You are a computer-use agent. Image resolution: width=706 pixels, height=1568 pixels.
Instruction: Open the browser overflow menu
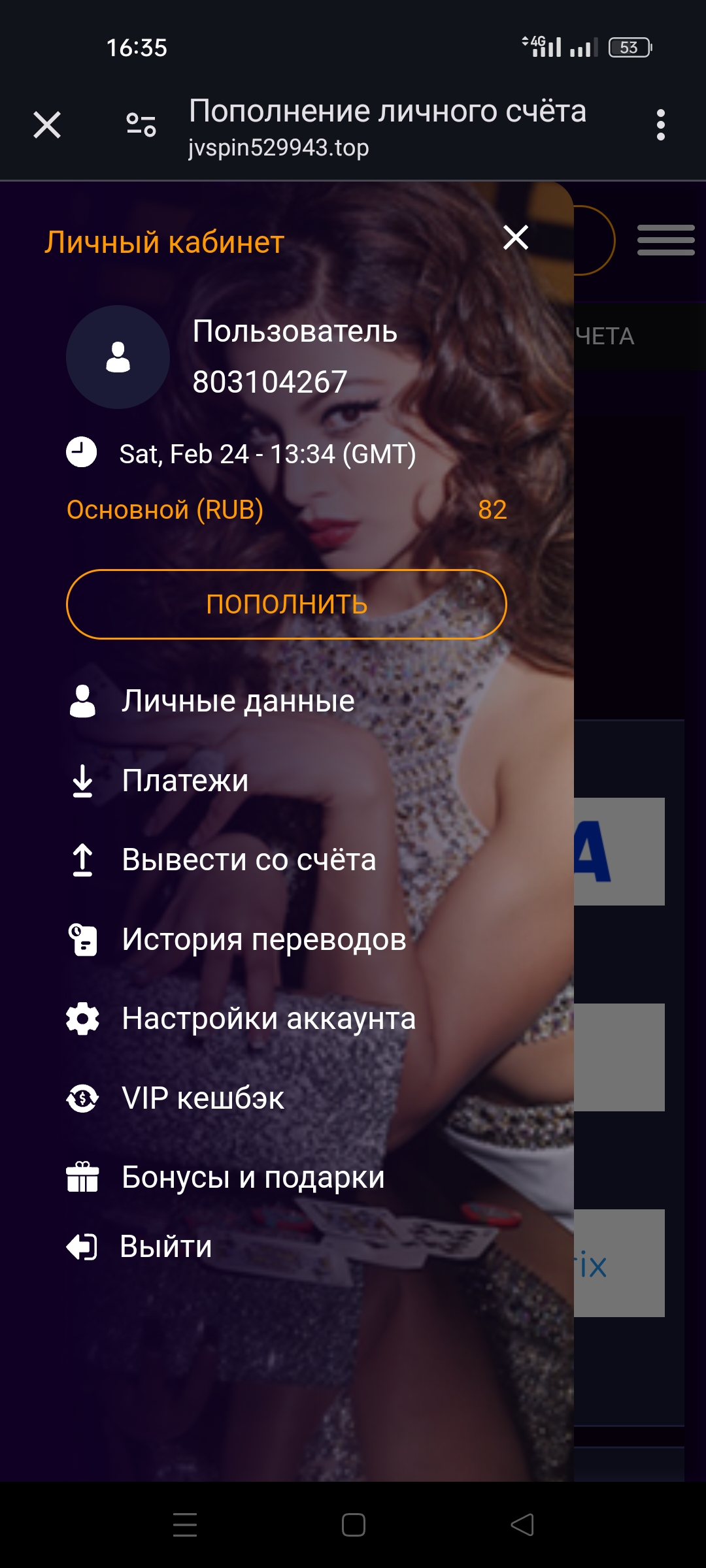point(661,125)
